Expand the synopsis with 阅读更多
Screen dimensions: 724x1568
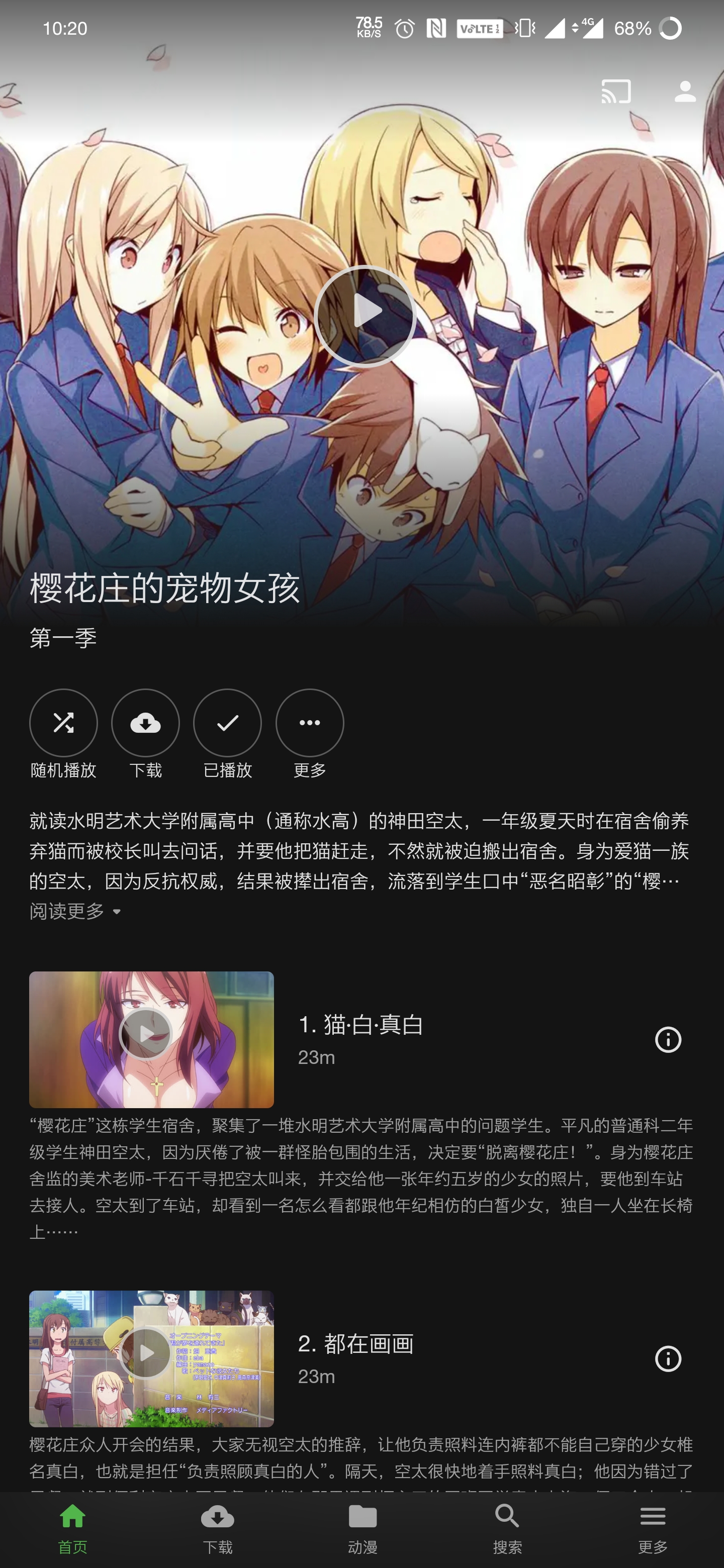75,911
